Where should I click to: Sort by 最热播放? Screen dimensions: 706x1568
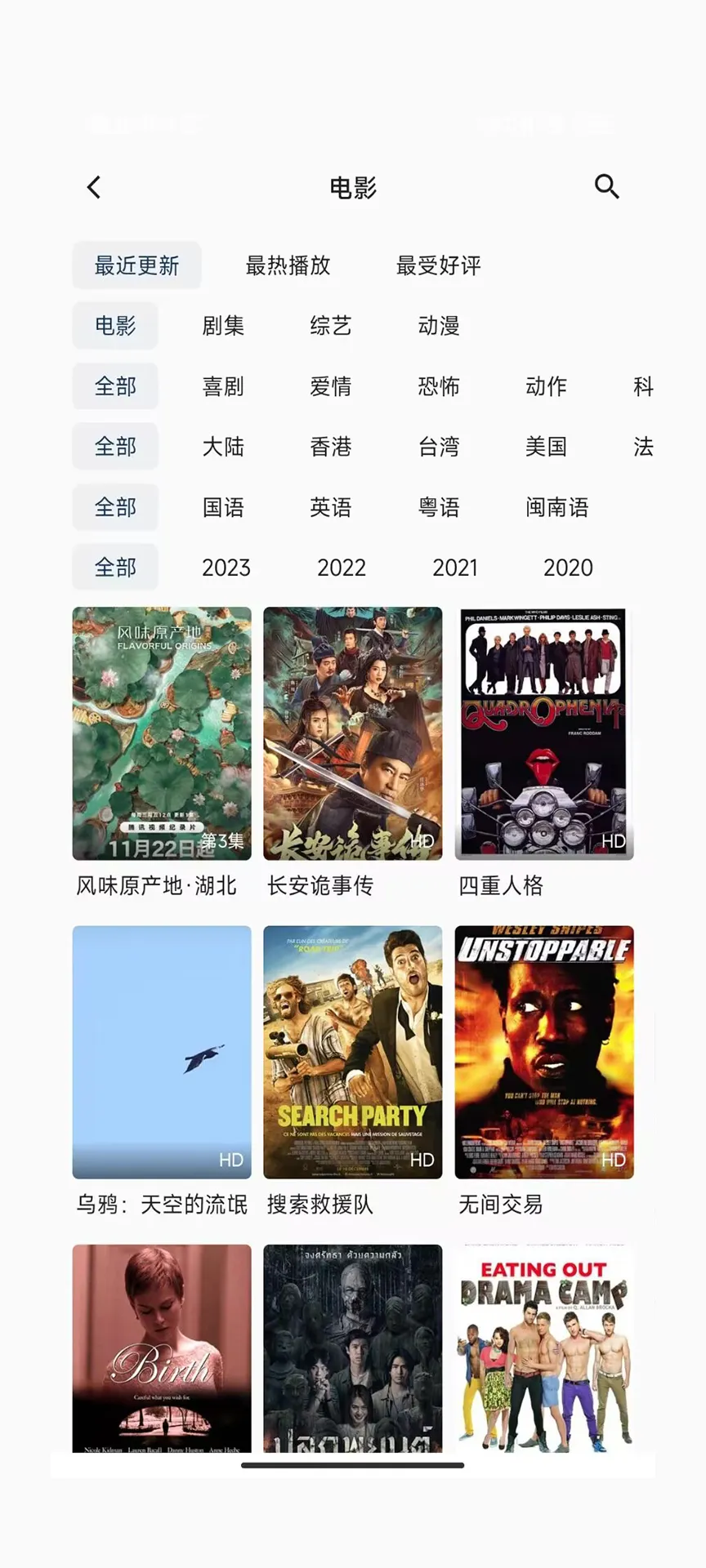(x=288, y=265)
